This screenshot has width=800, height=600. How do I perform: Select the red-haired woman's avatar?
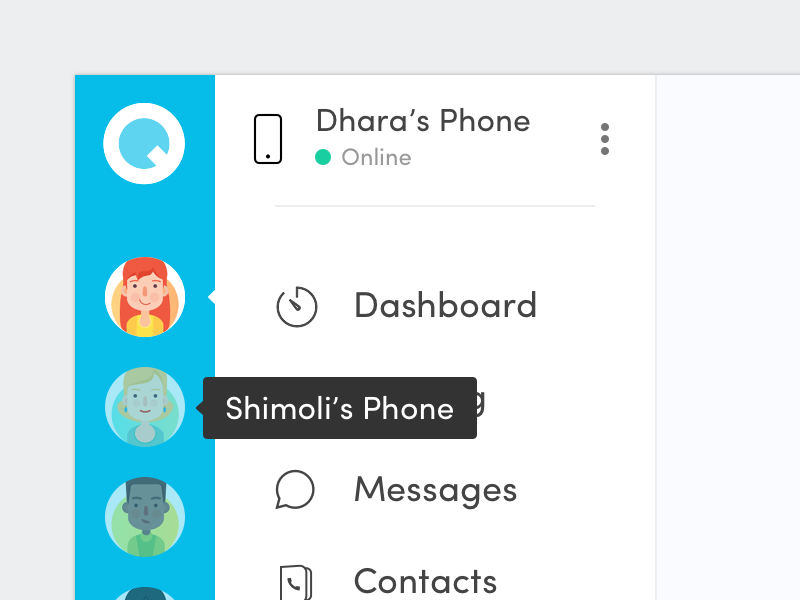point(145,297)
